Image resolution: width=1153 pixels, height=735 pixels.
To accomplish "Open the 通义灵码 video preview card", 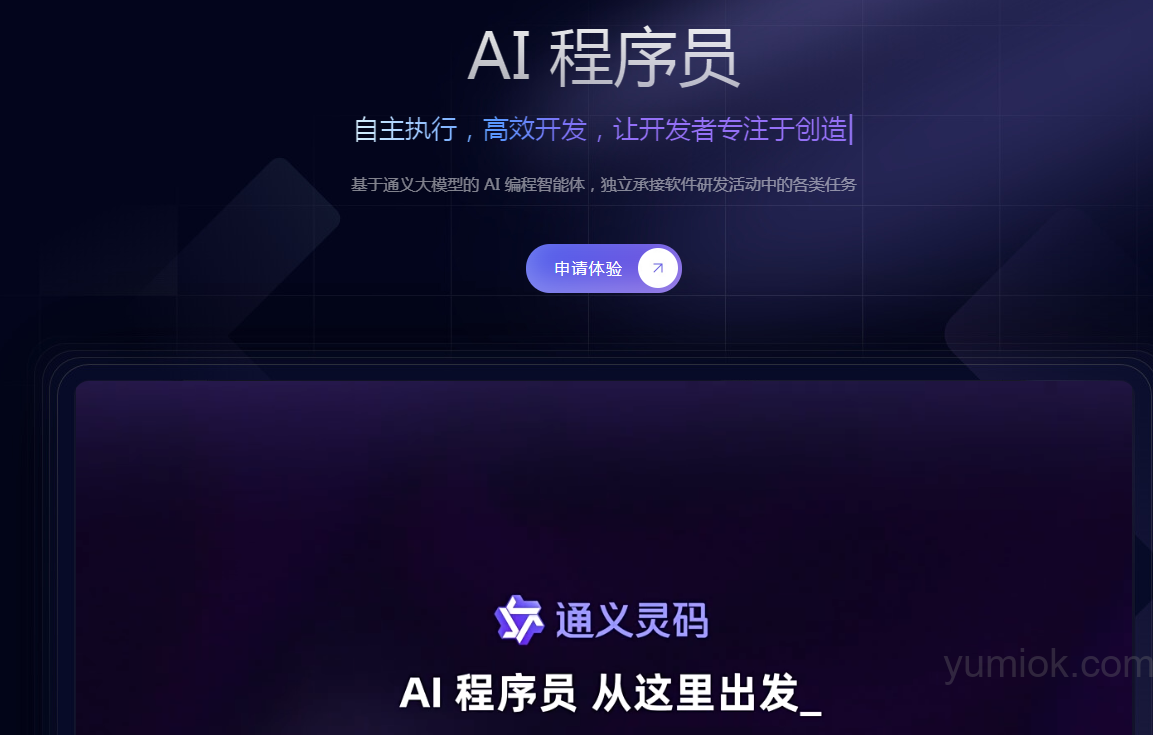I will click(x=604, y=556).
